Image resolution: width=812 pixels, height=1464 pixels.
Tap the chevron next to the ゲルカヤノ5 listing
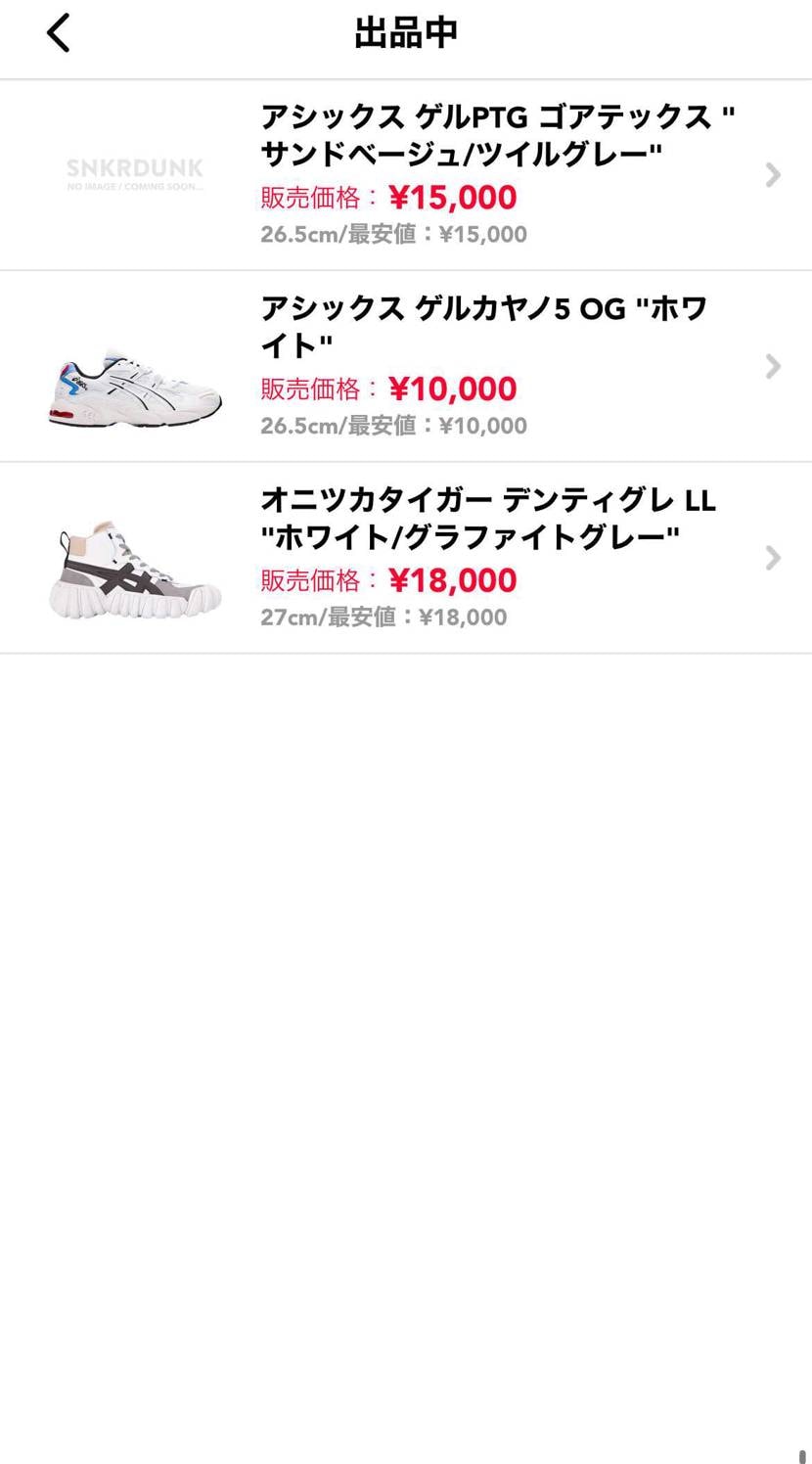click(x=773, y=366)
